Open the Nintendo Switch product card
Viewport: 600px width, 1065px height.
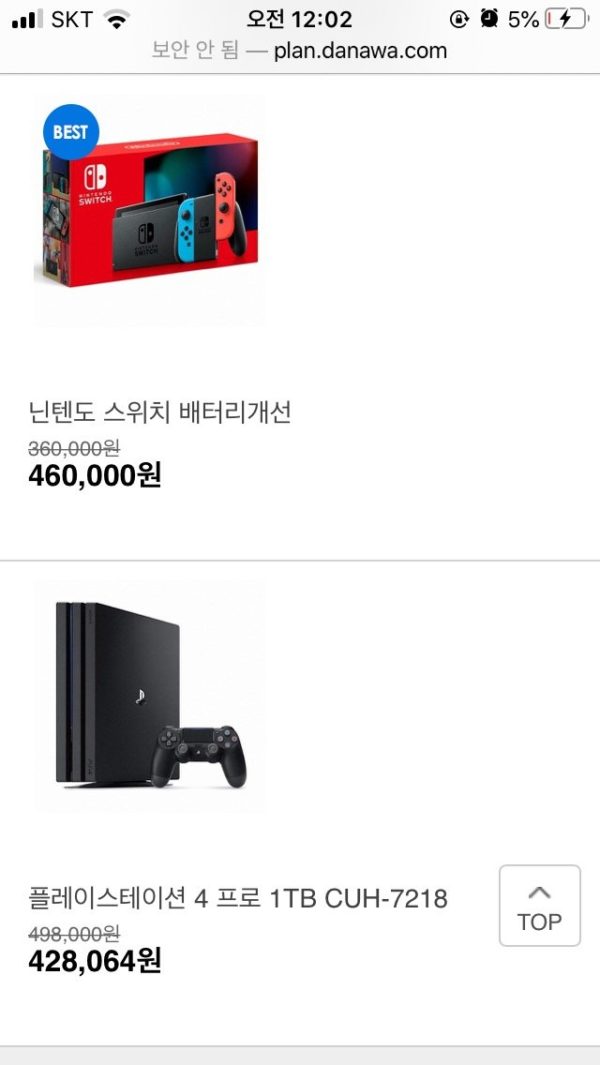coord(150,210)
